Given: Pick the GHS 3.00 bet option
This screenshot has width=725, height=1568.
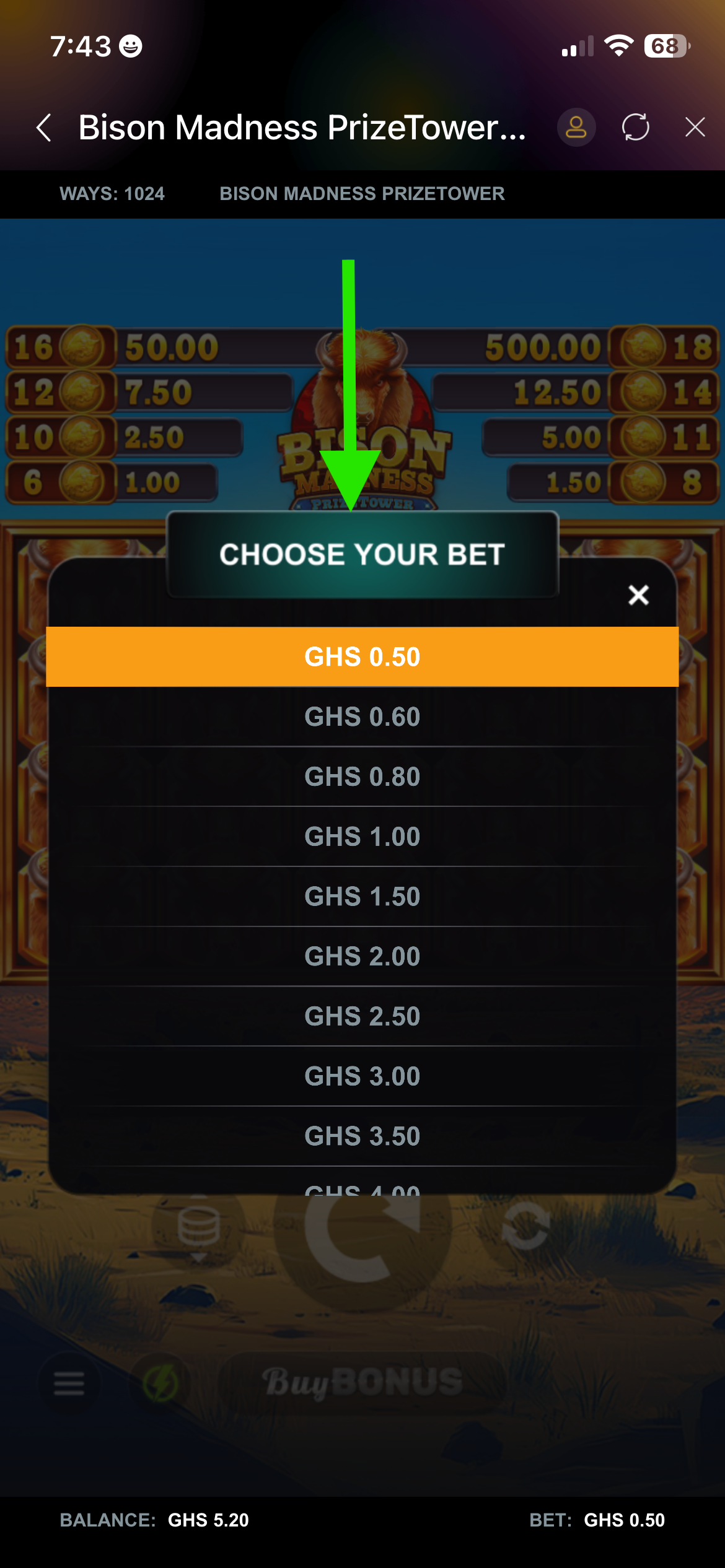Looking at the screenshot, I should pos(362,1076).
